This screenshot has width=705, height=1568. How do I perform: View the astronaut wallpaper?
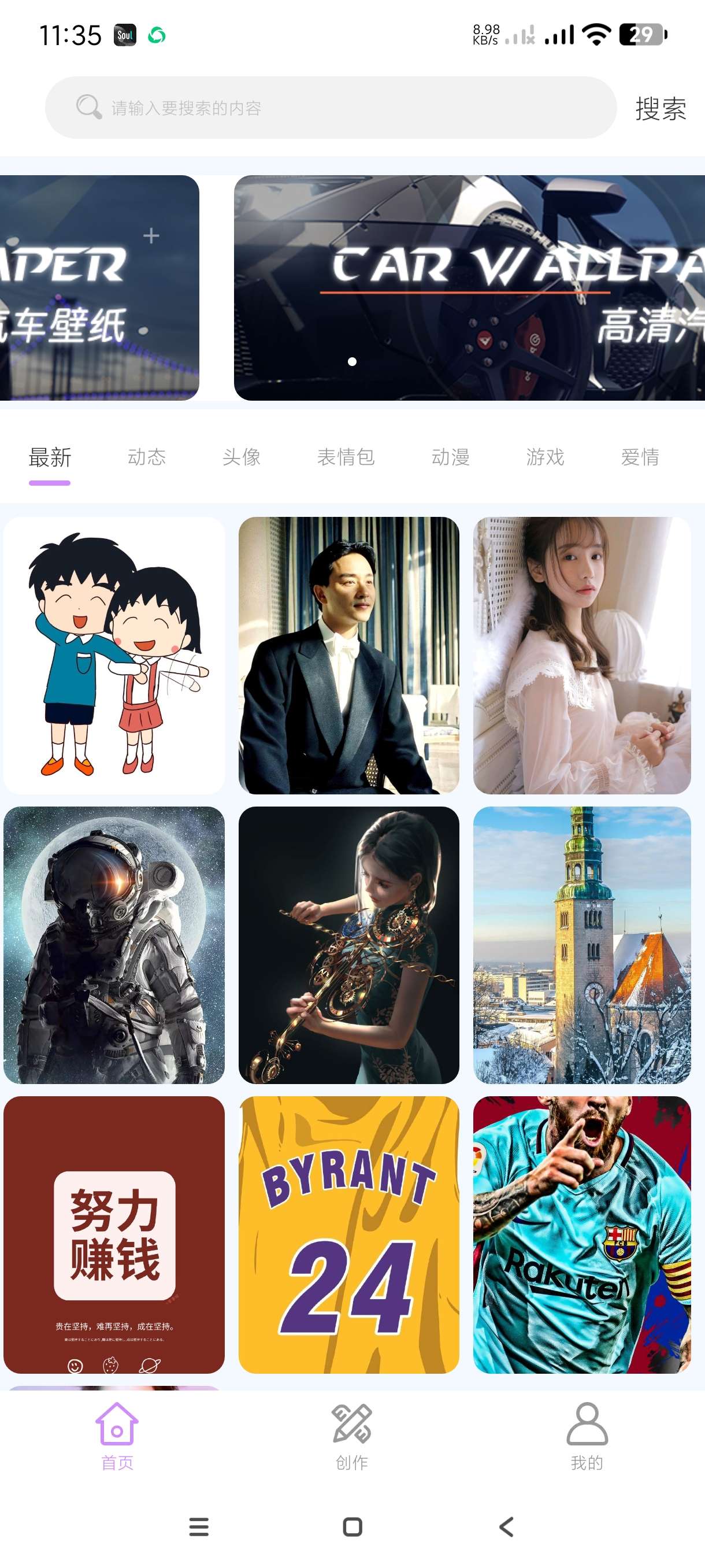coord(114,945)
